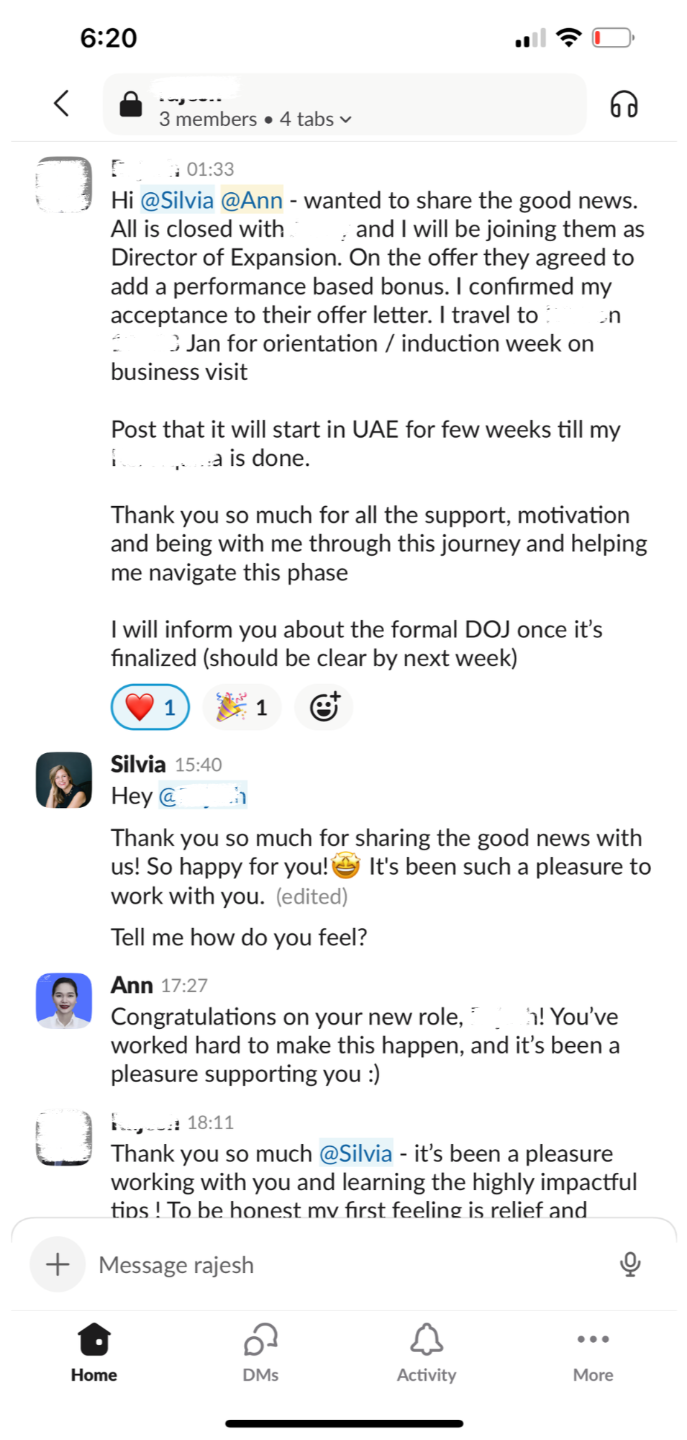Go back to the previous screen
Image resolution: width=687 pixels, height=1440 pixels.
62,103
